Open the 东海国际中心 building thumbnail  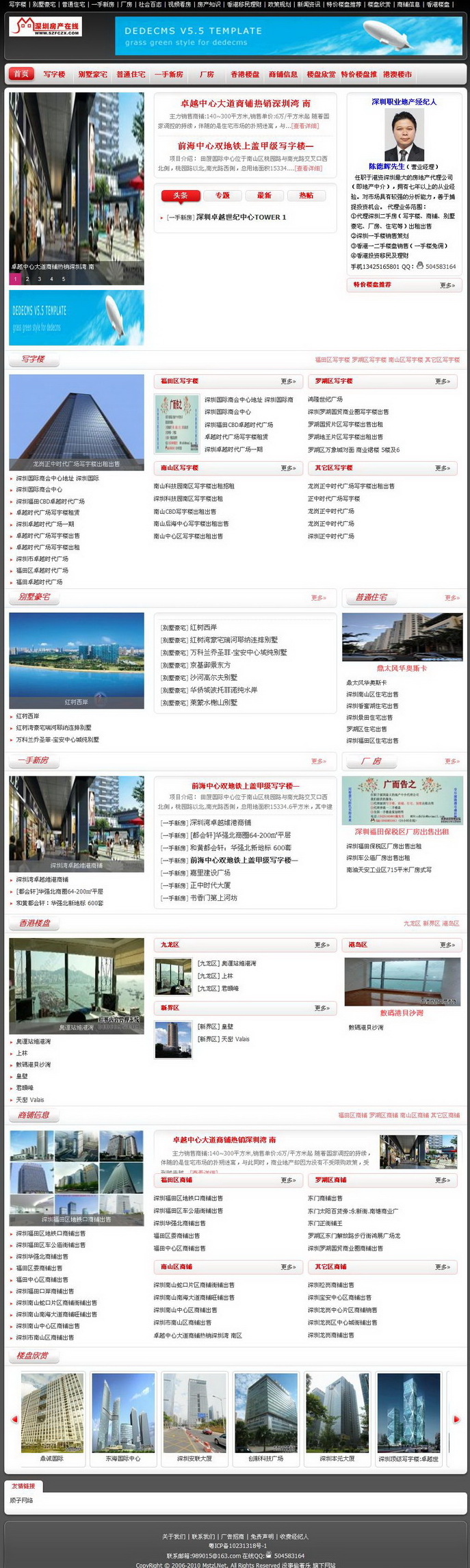(x=123, y=1413)
